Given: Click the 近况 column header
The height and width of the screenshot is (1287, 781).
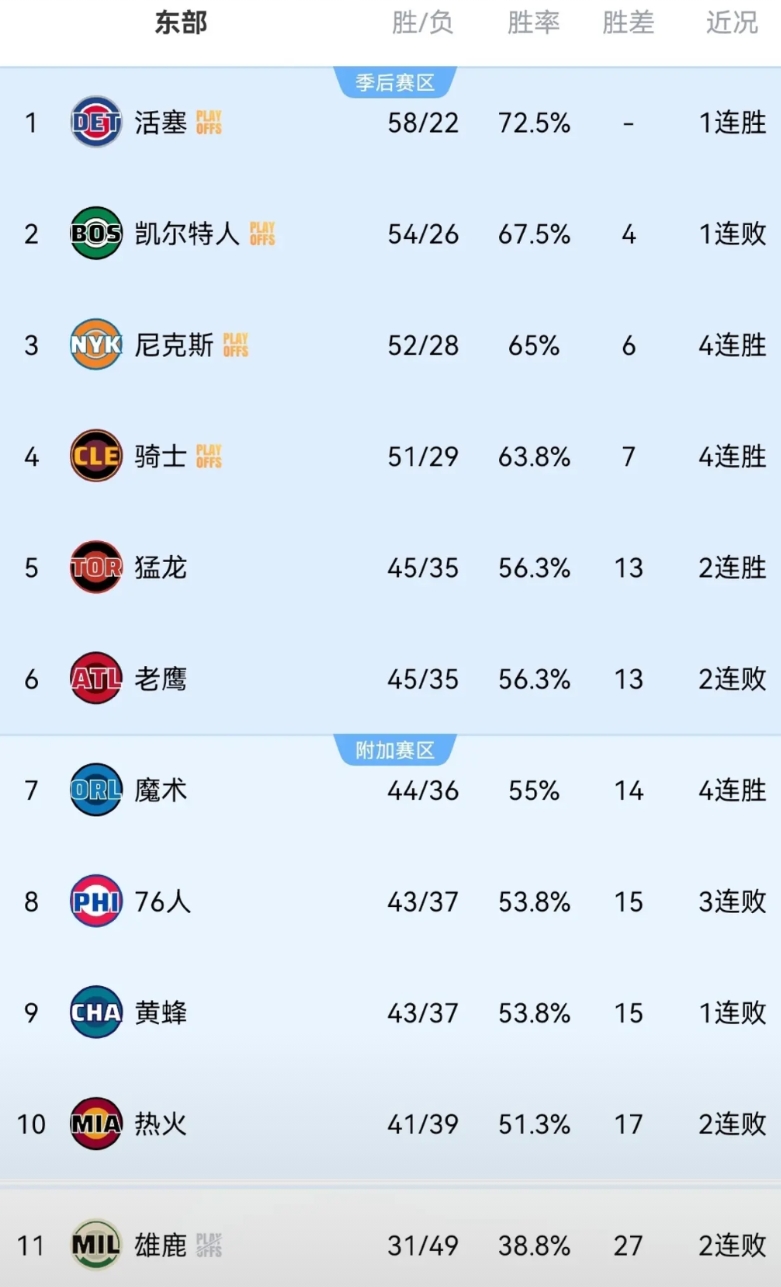Looking at the screenshot, I should click(730, 24).
